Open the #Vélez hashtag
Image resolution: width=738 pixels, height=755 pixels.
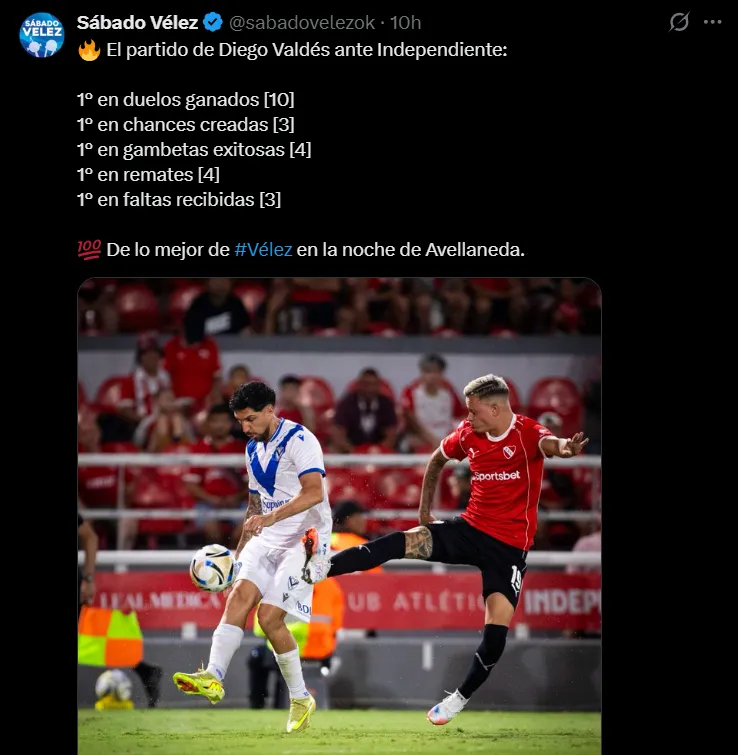[263, 249]
